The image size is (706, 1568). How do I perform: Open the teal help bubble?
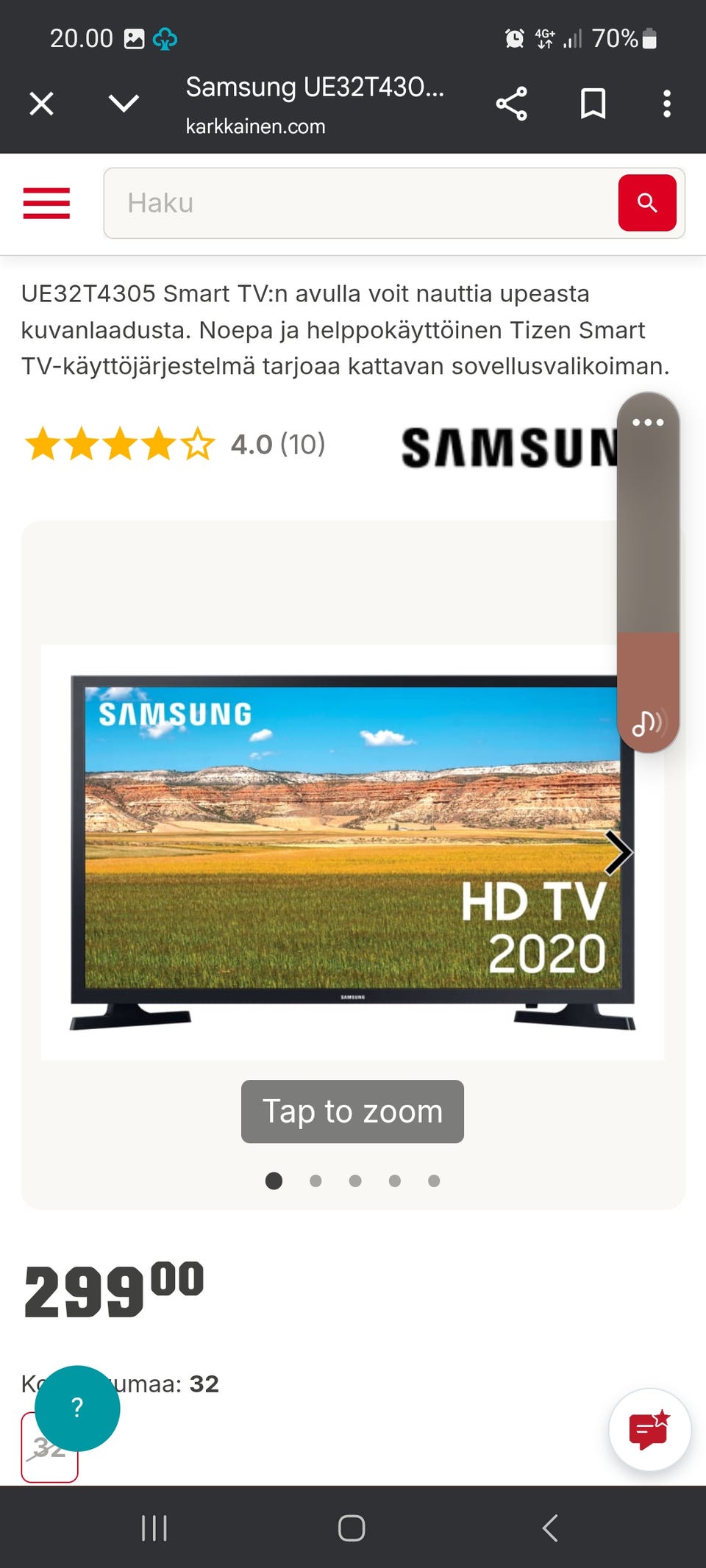coord(77,1408)
